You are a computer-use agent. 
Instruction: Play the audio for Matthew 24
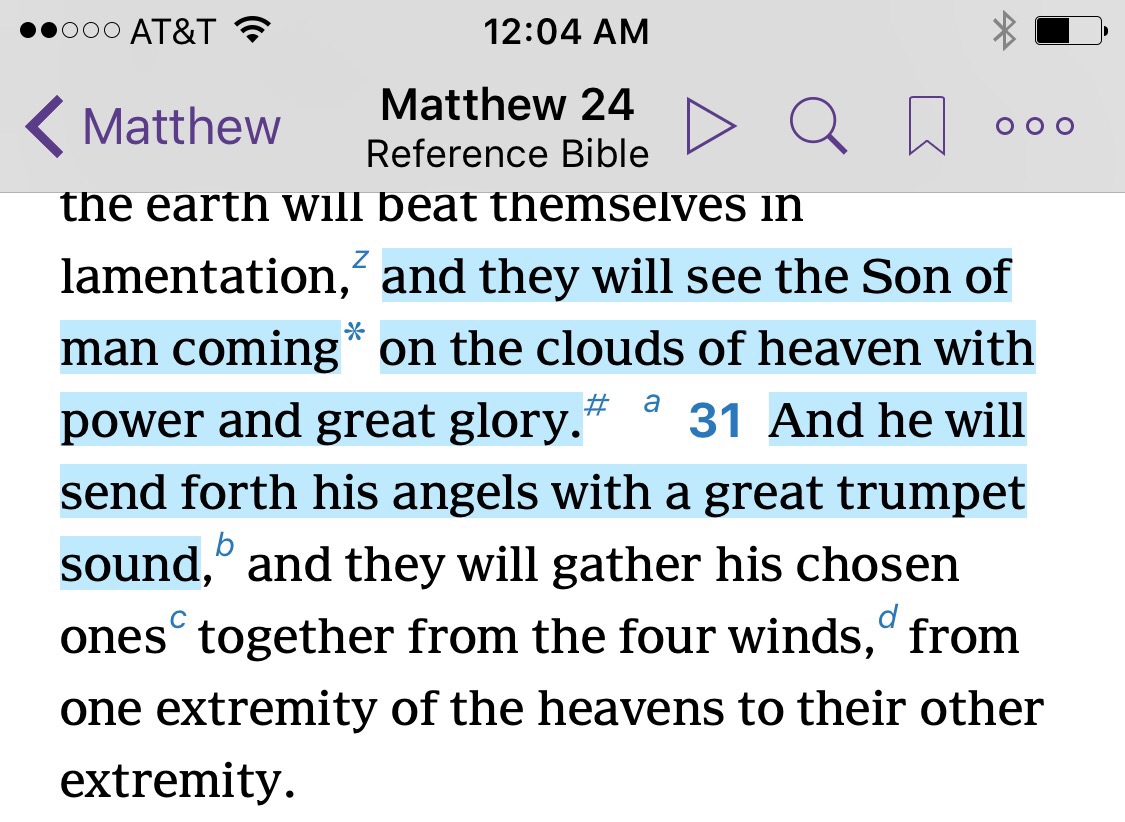(711, 127)
